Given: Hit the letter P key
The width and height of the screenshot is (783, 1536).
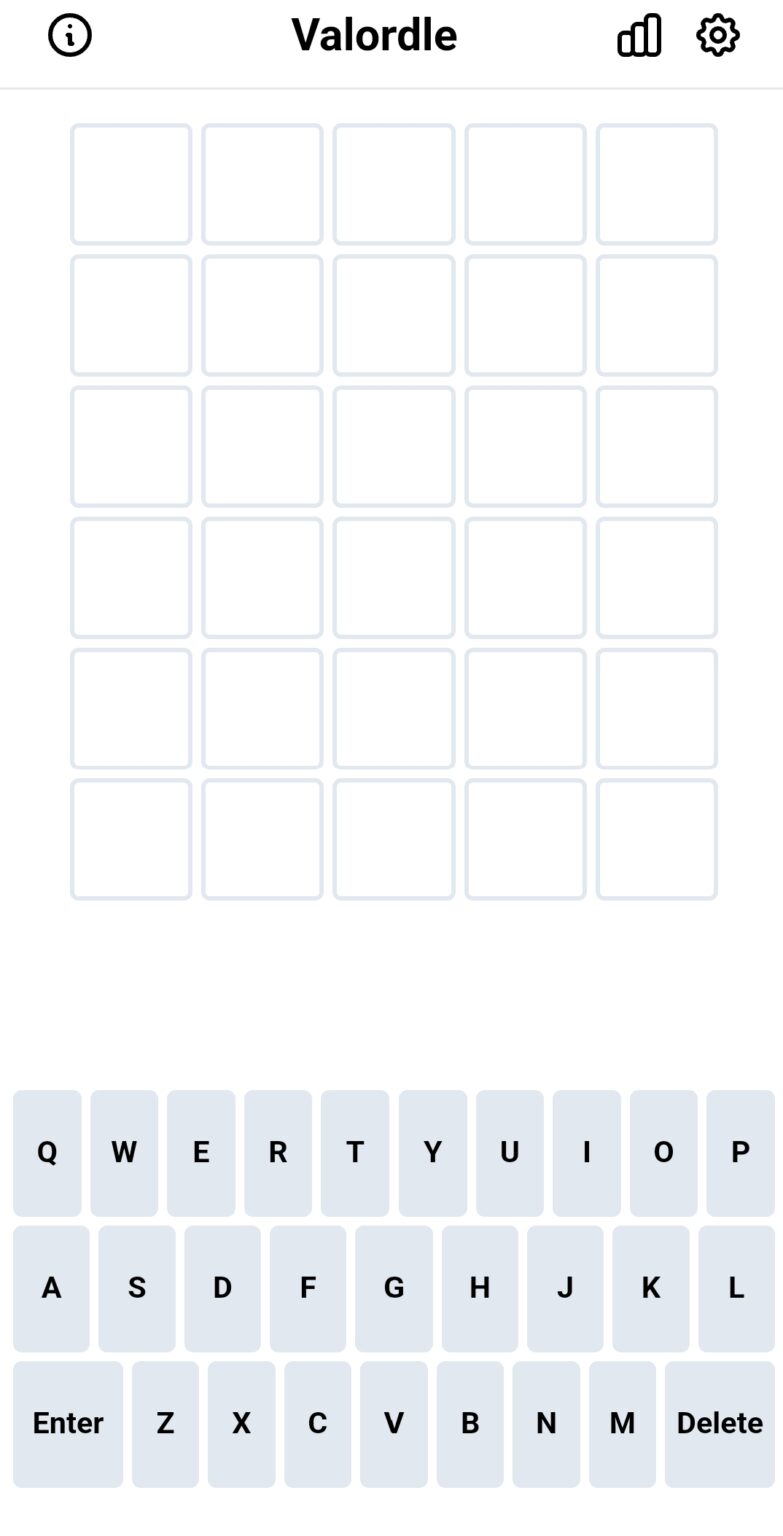Looking at the screenshot, I should (x=740, y=1153).
